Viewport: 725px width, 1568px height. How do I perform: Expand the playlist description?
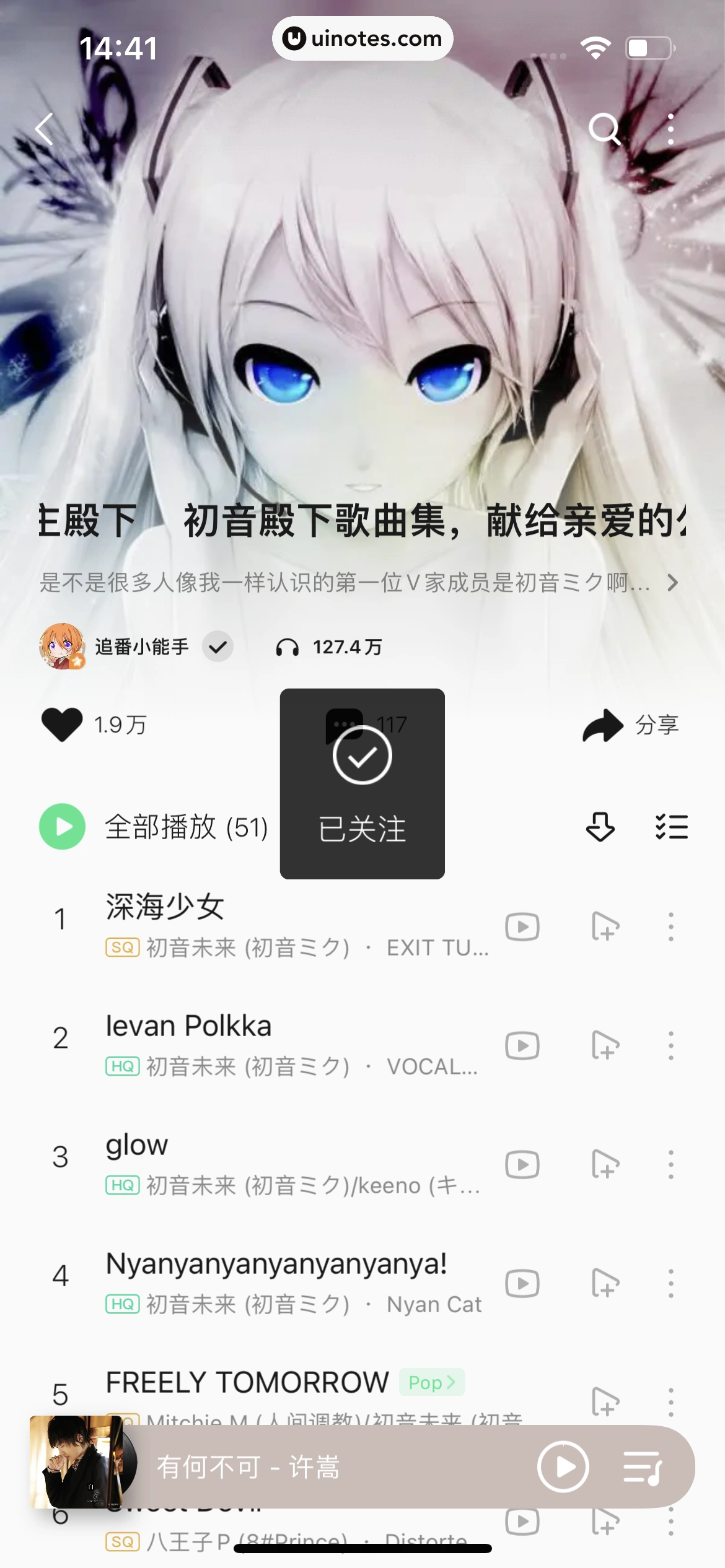point(672,583)
